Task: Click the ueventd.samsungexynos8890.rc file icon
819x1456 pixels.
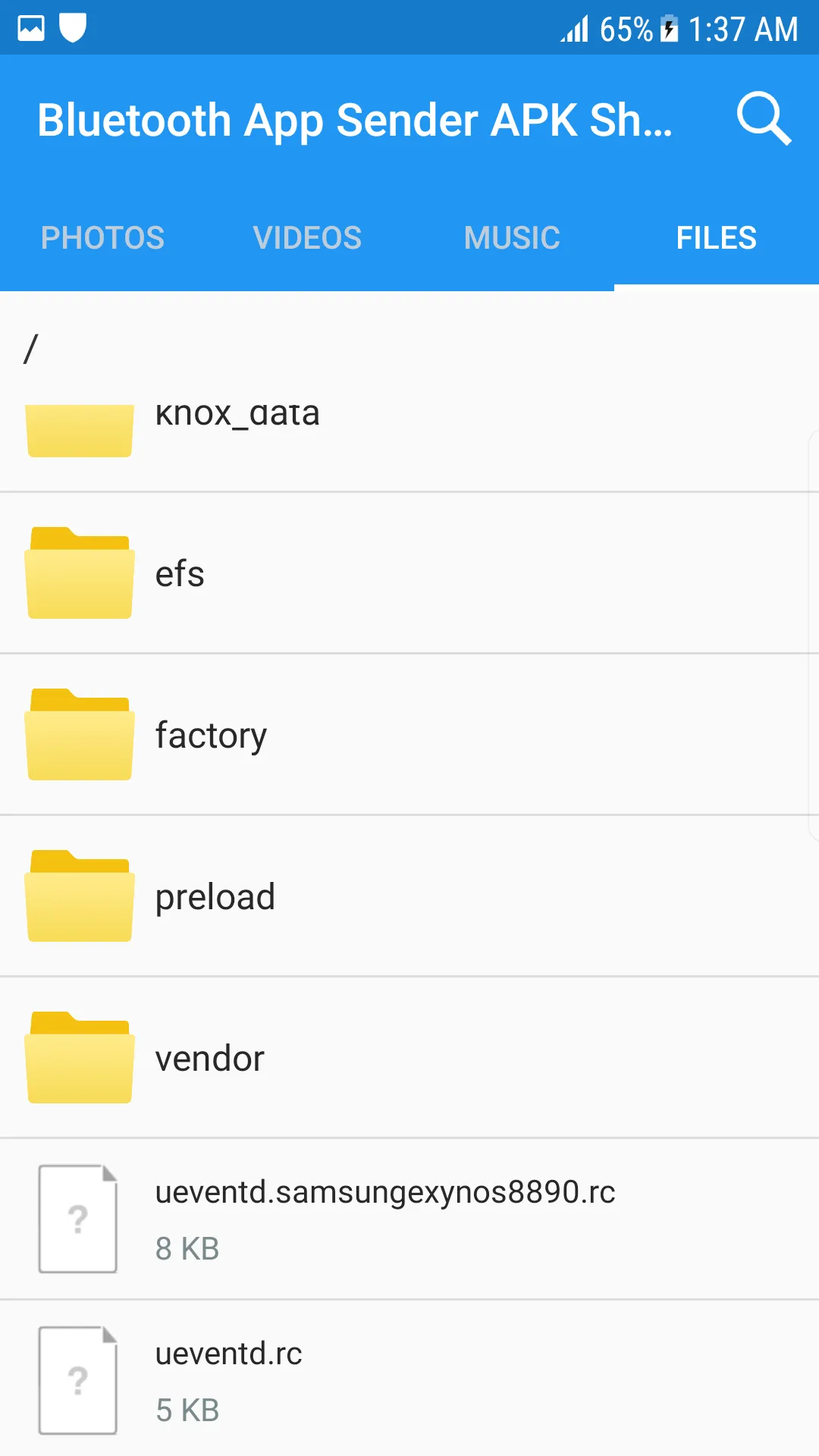Action: pyautogui.click(x=78, y=1218)
